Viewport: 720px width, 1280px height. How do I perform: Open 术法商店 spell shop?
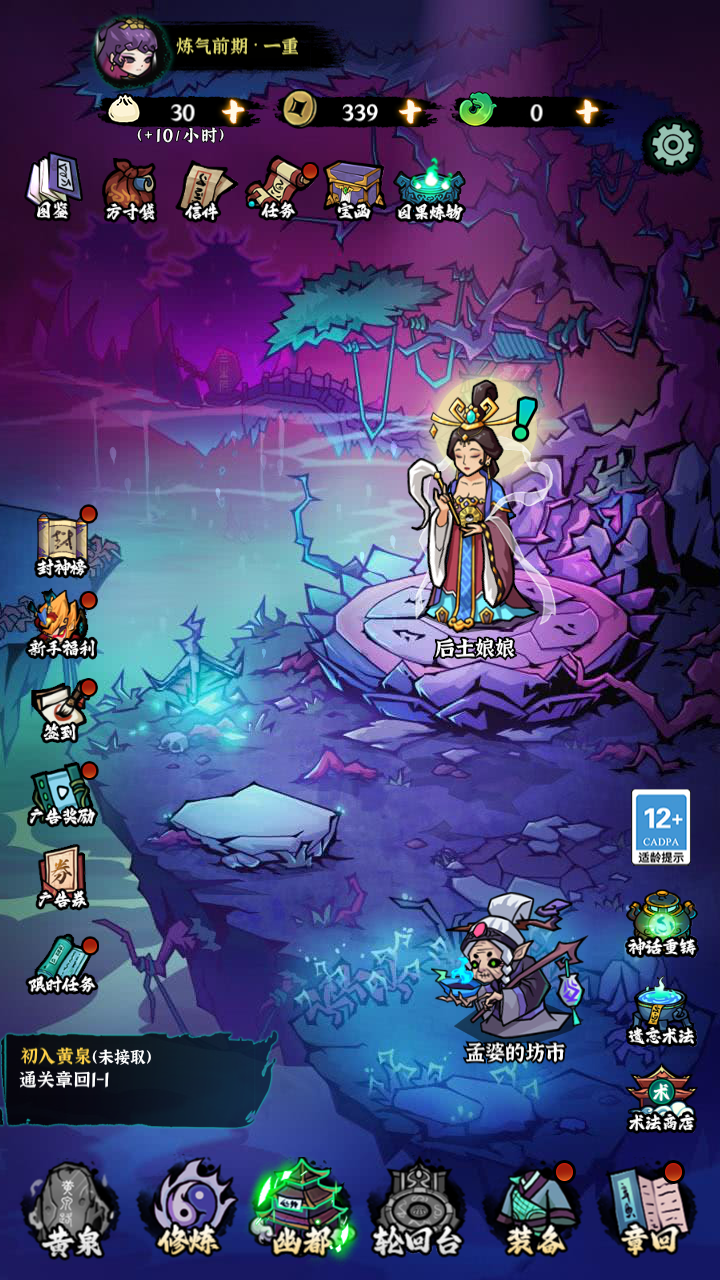[x=661, y=1100]
